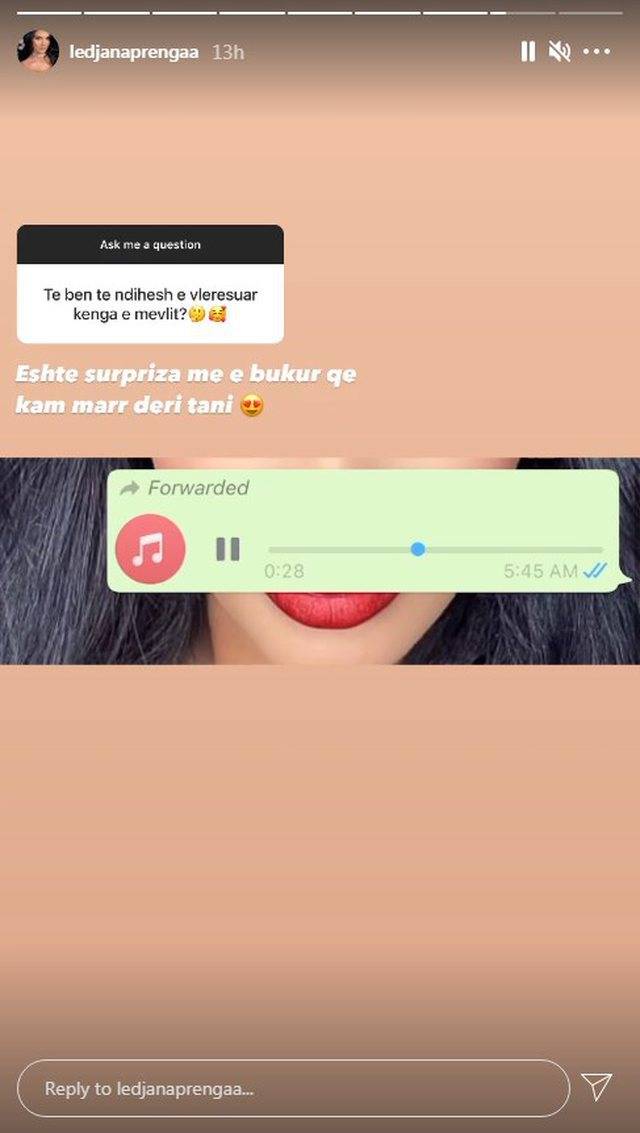Open the story overflow menu
This screenshot has width=640, height=1133.
coord(597,51)
